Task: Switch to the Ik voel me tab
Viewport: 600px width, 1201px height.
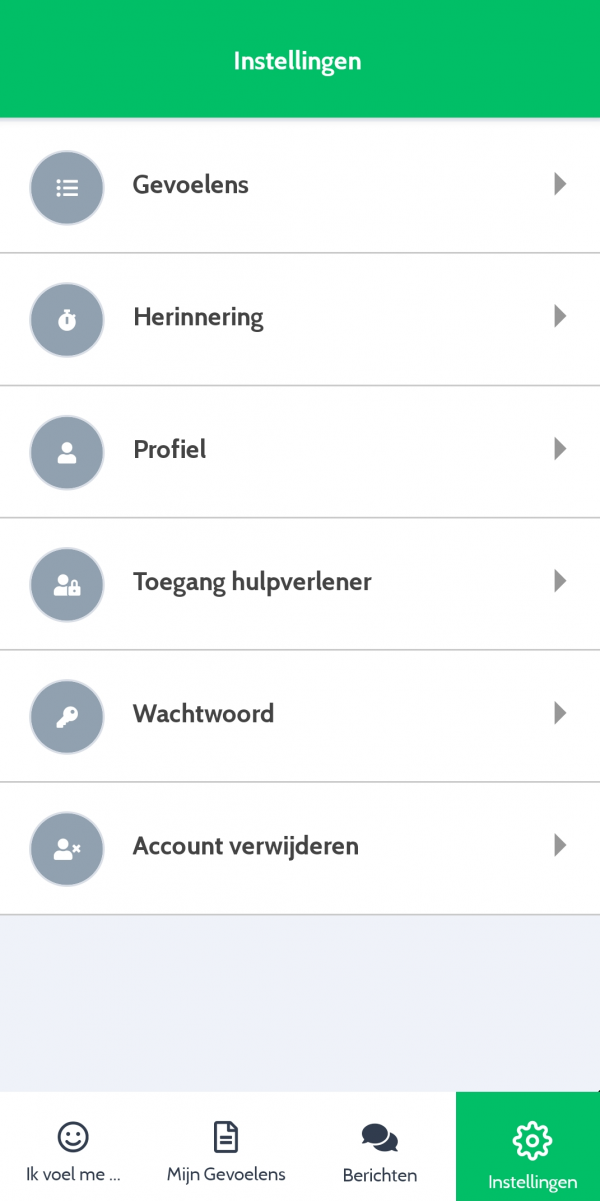Action: point(73,1150)
